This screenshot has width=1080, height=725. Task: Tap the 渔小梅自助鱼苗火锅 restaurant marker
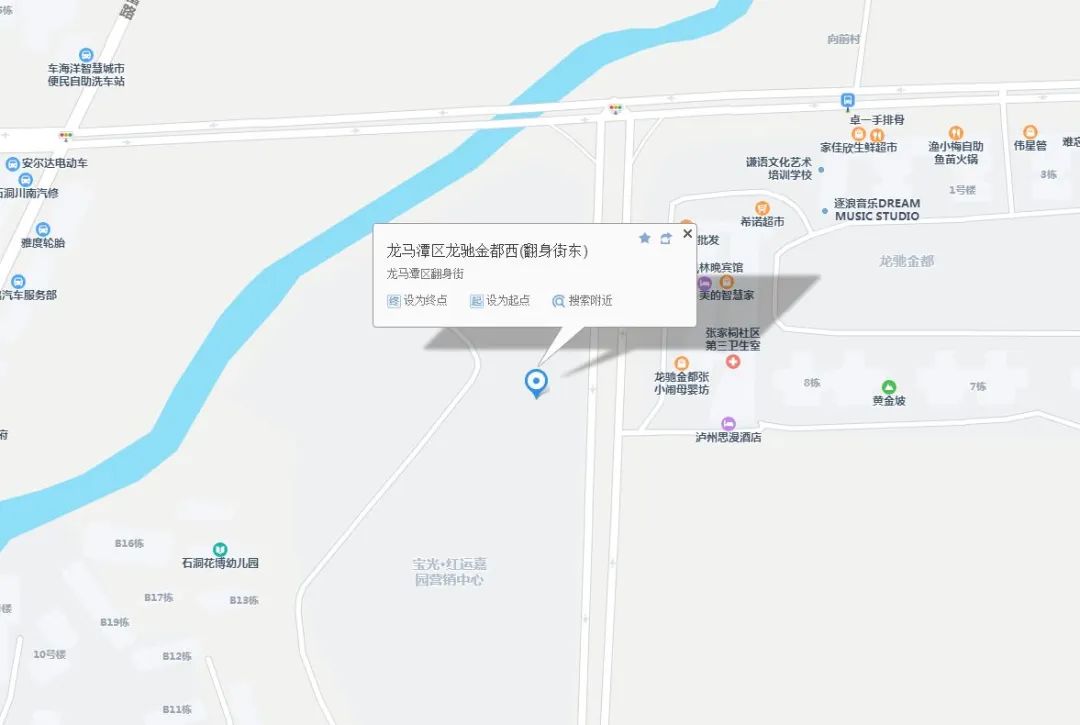955,133
